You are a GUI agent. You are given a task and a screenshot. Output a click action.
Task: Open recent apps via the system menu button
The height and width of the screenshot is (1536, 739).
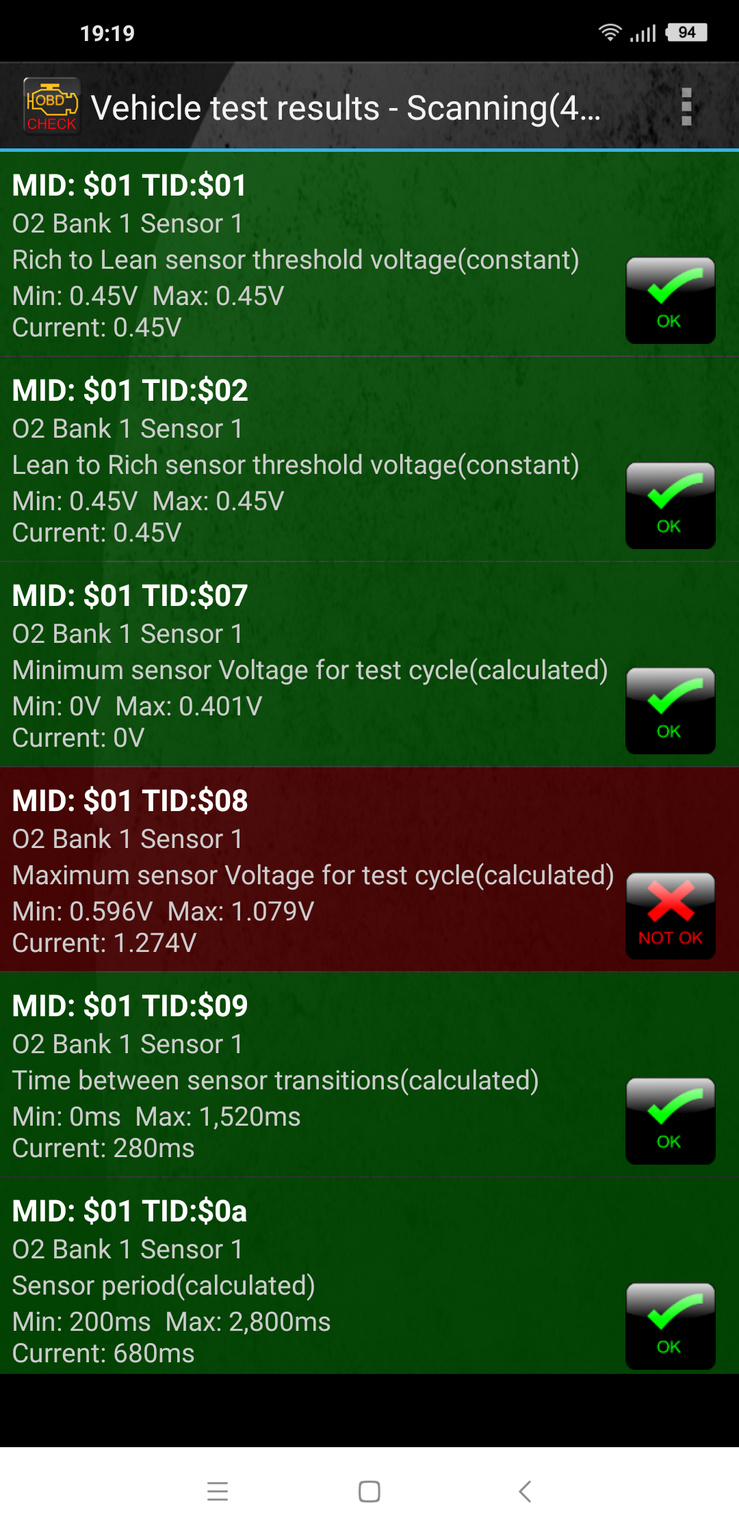(217, 1491)
